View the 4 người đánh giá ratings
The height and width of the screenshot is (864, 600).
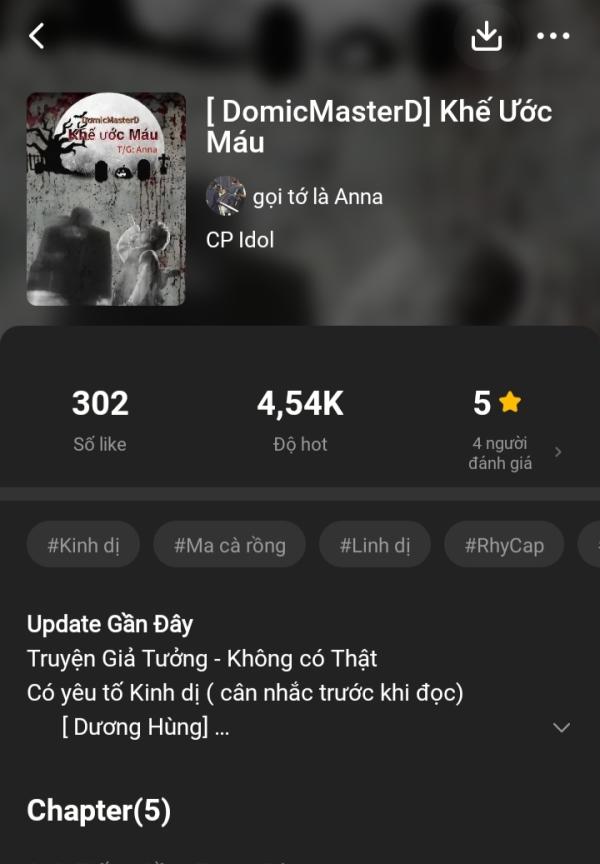[512, 452]
